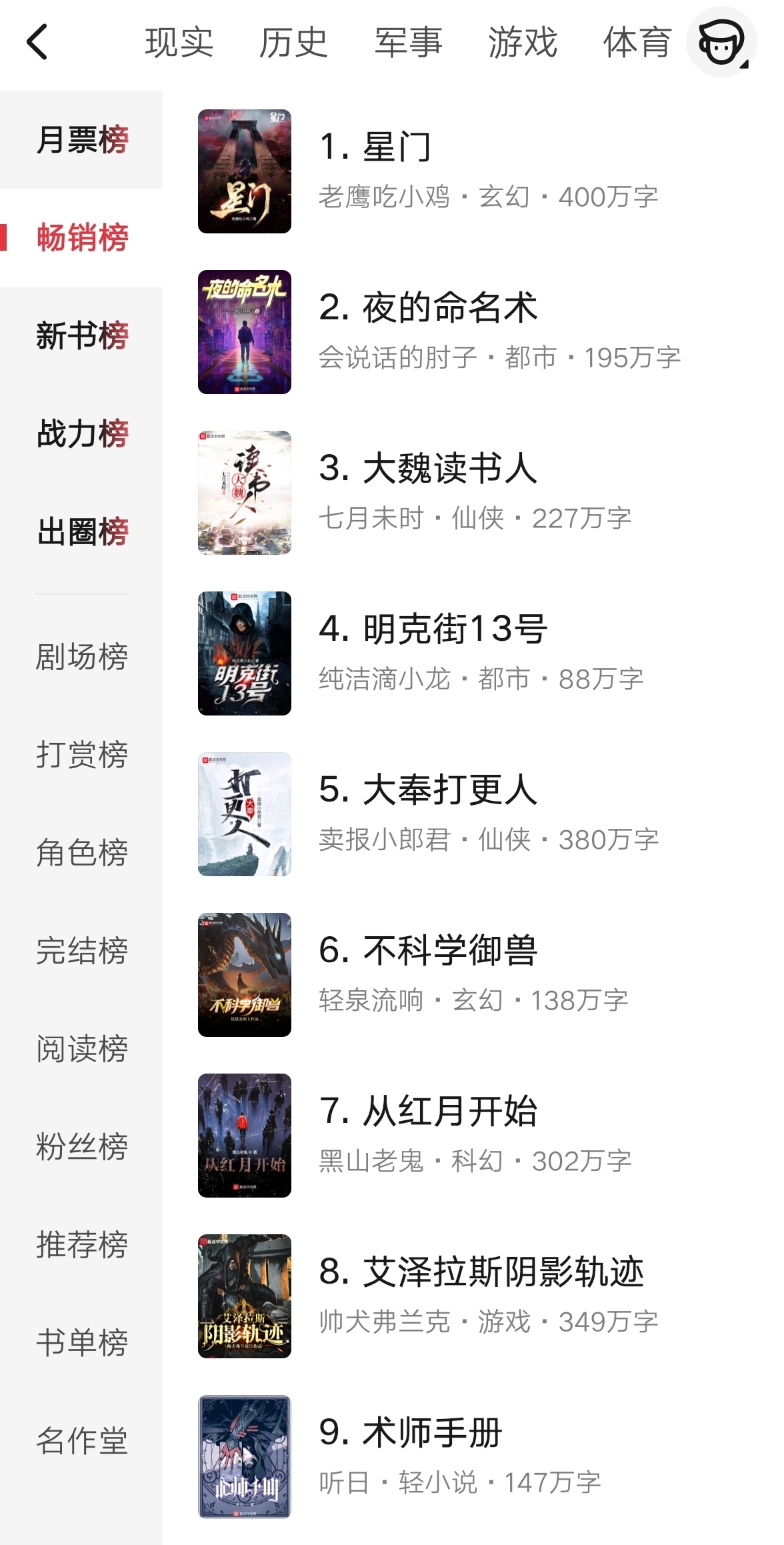The height and width of the screenshot is (1545, 784).
Task: View the 打赏榜 ranking
Action: coord(81,755)
